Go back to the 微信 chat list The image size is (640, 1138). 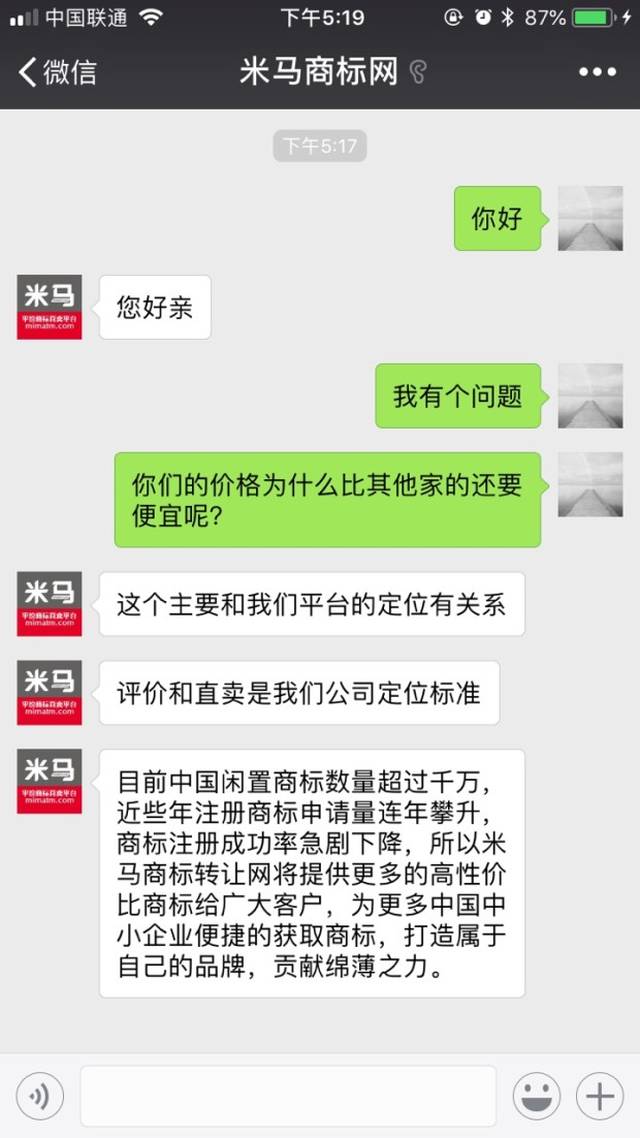tap(57, 72)
